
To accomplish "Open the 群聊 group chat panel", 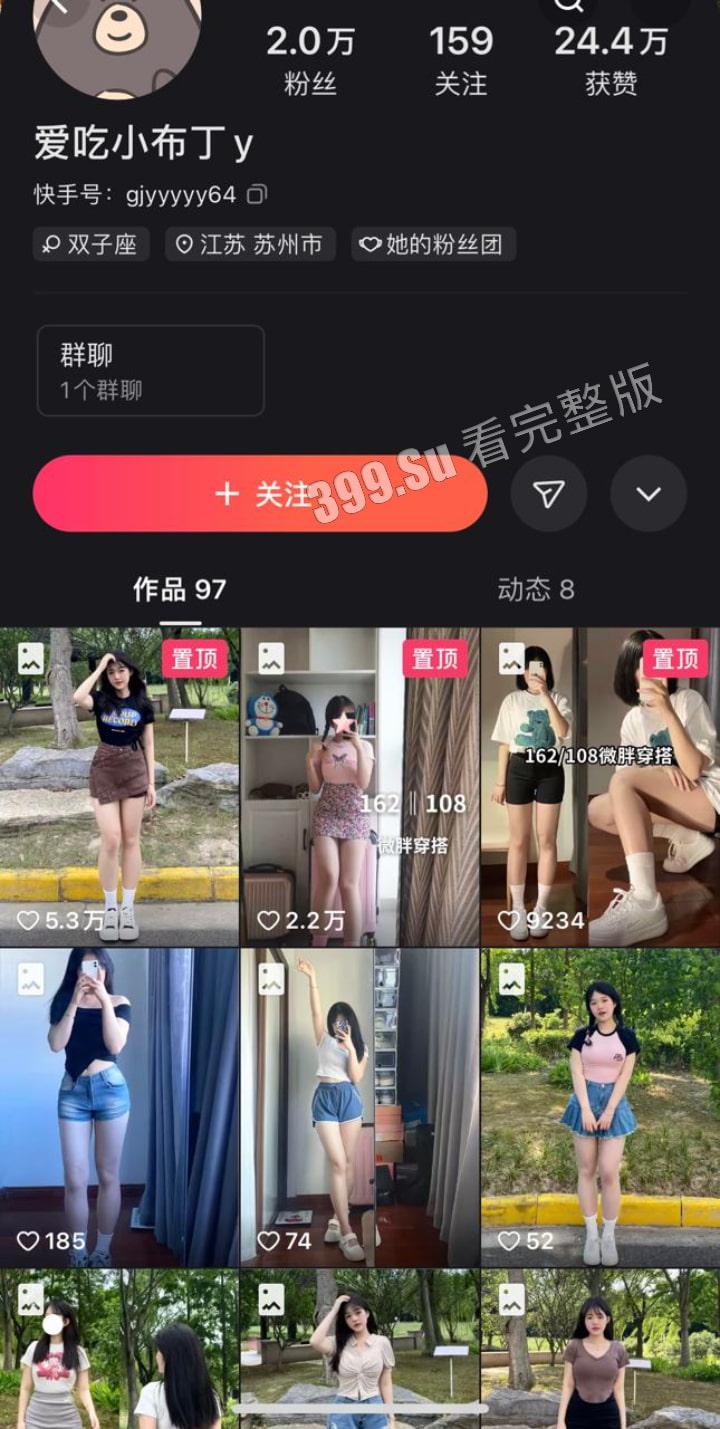I will click(x=150, y=370).
